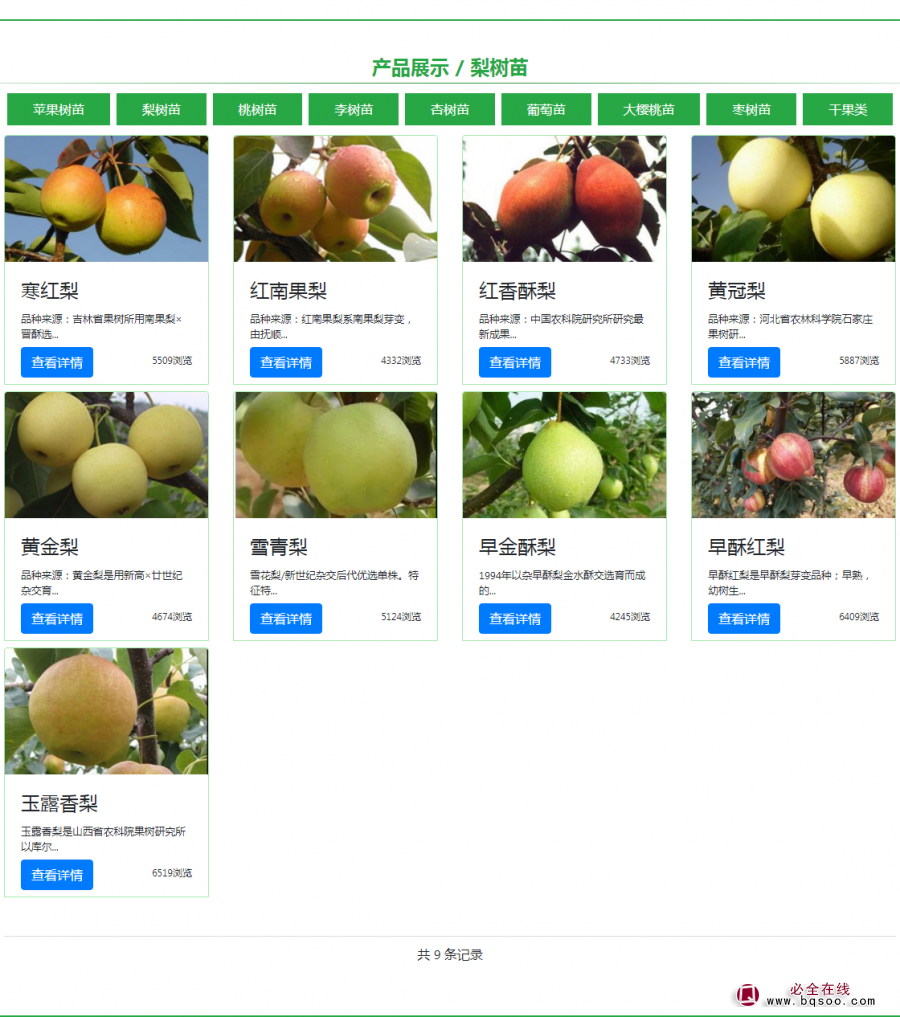Screen dimensions: 900x1017
Task: Open the 枣树苗 category
Action: coord(751,110)
